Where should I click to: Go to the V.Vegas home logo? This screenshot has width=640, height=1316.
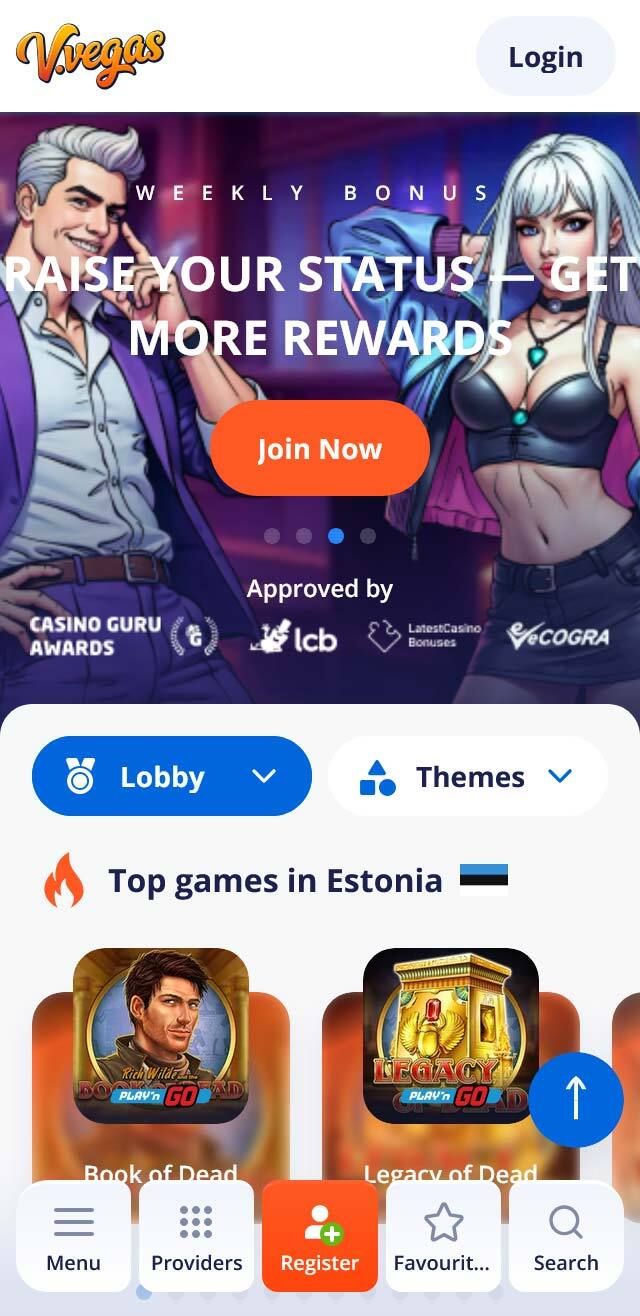90,55
